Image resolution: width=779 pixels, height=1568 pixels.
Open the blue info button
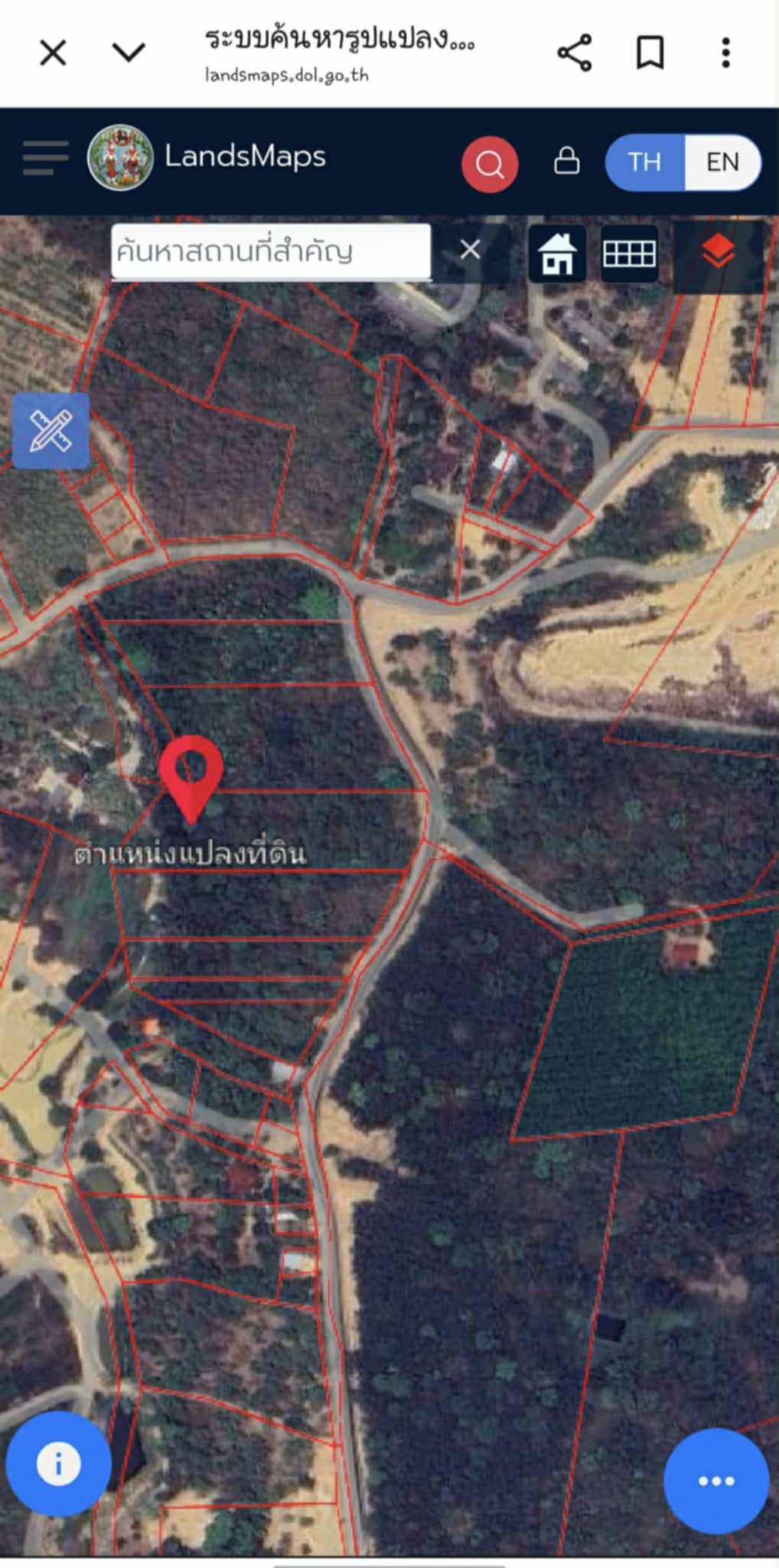pos(58,1463)
